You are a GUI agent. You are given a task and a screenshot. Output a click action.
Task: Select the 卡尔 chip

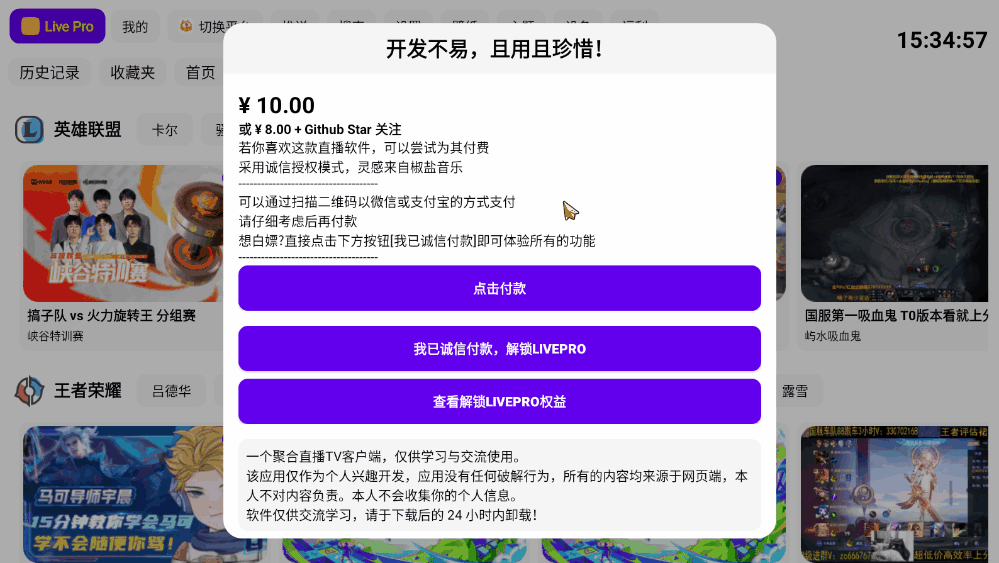pyautogui.click(x=165, y=130)
